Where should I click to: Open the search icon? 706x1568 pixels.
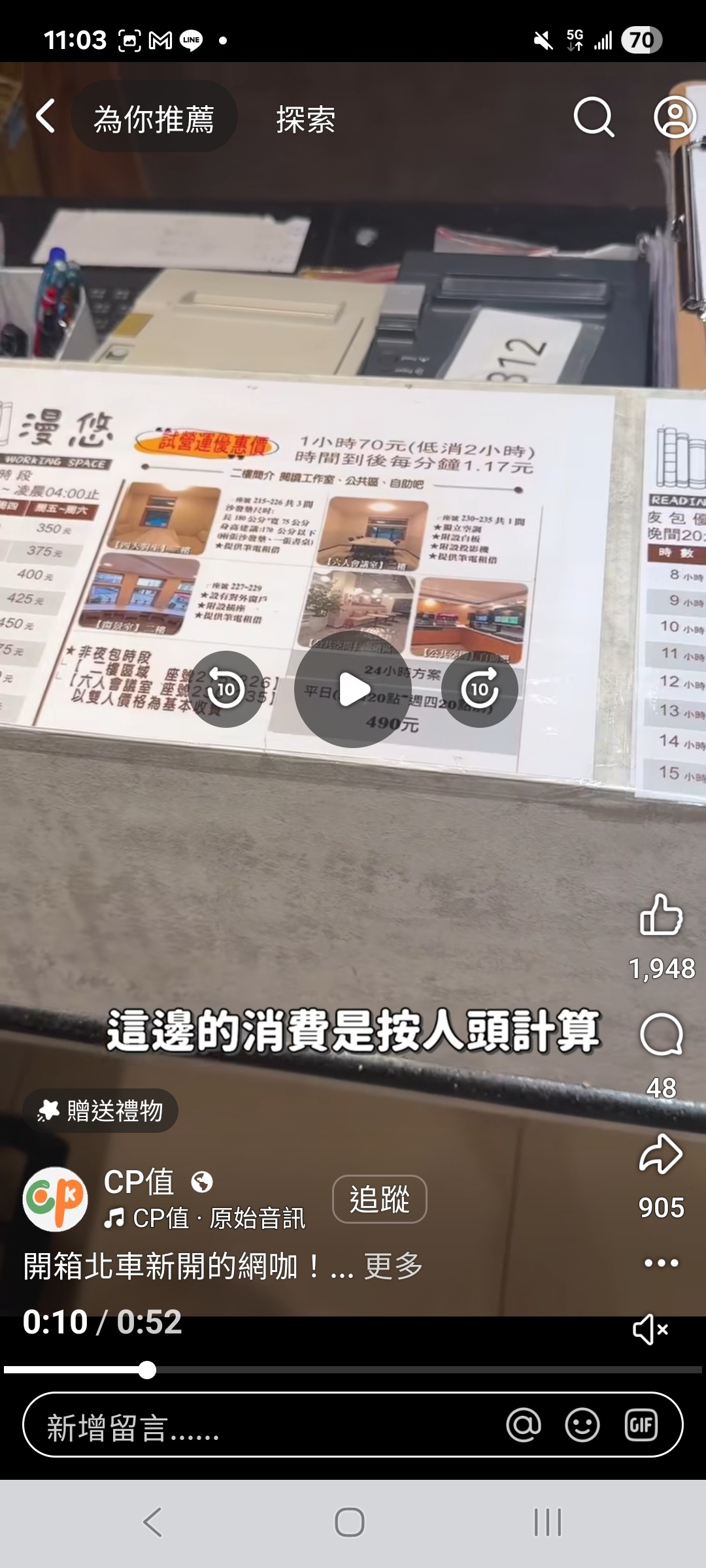click(x=594, y=118)
